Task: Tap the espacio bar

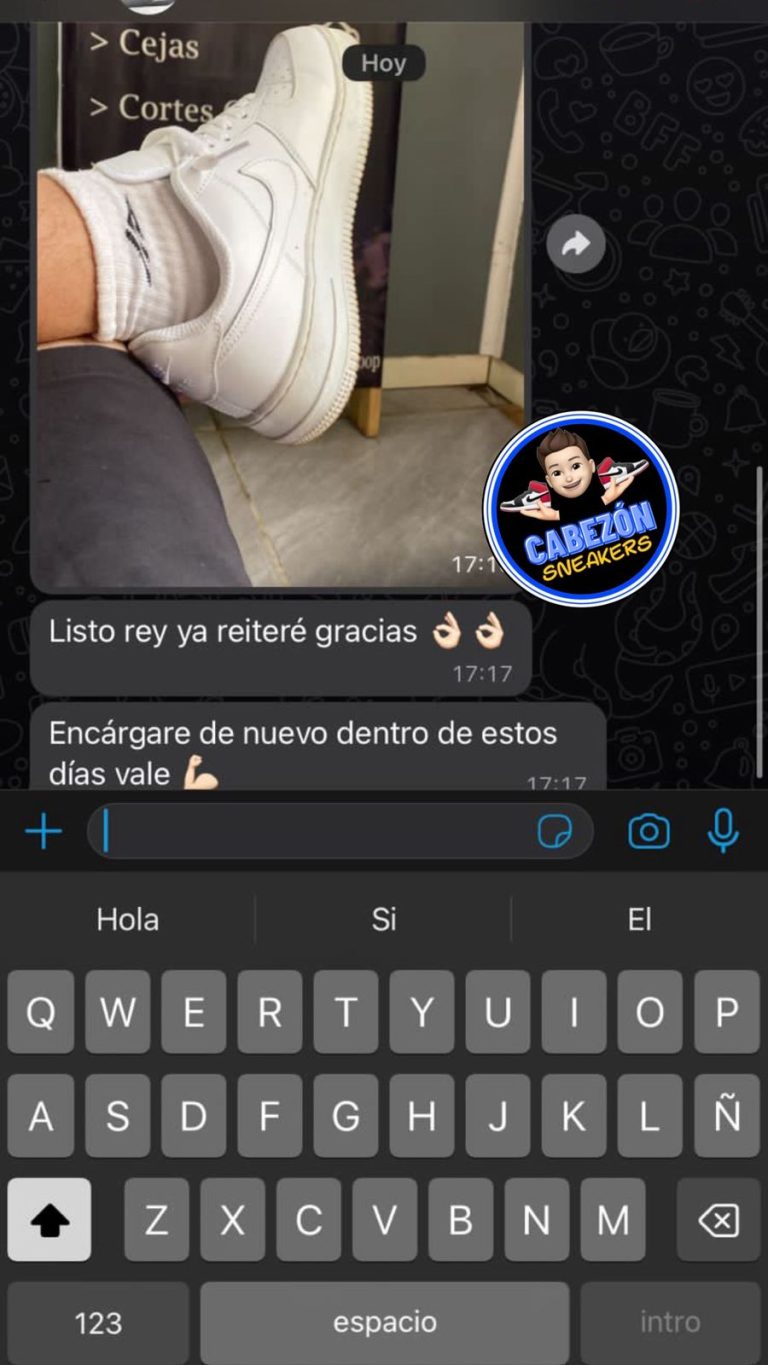Action: [384, 1323]
